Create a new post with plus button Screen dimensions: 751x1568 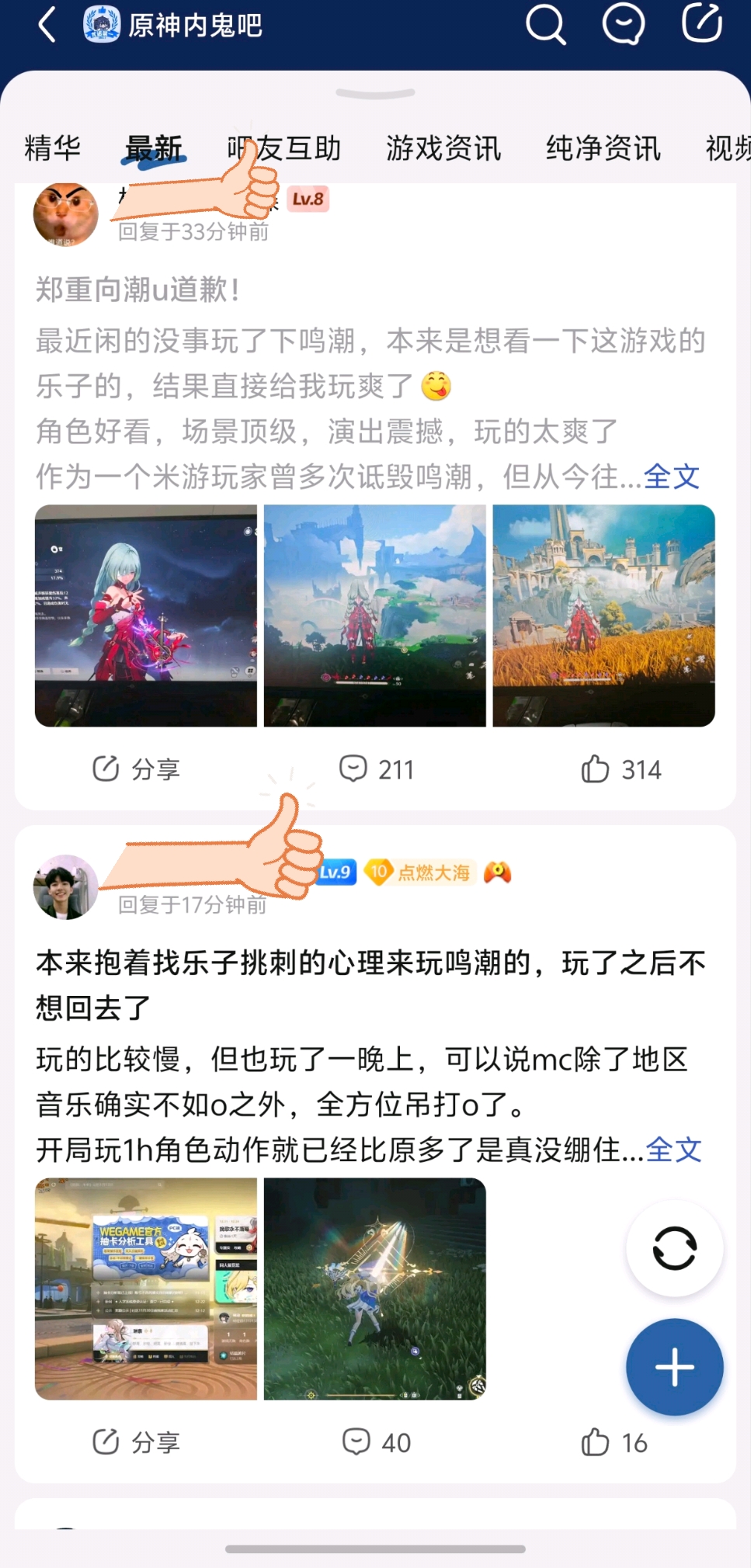(x=674, y=1367)
